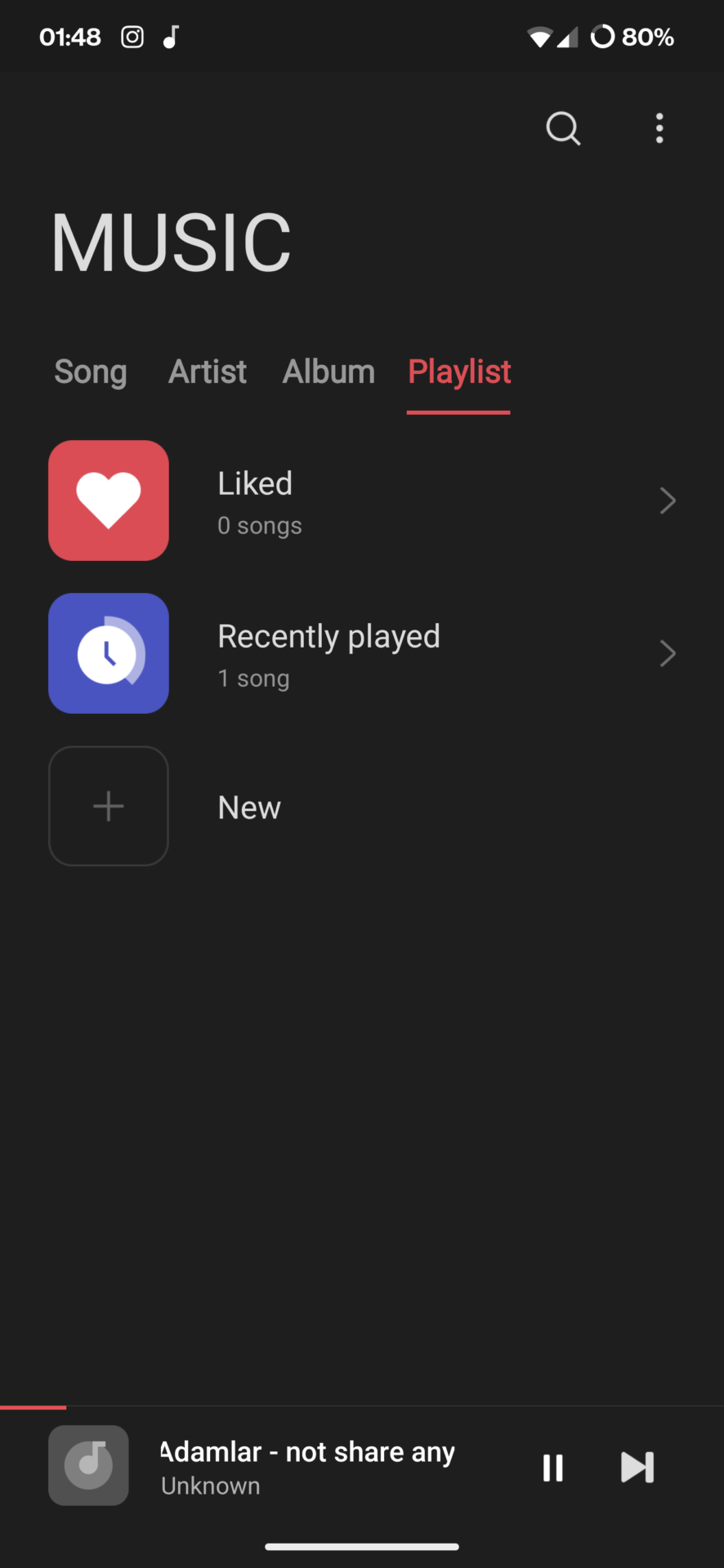Open the search icon
Image resolution: width=724 pixels, height=1568 pixels.
563,128
